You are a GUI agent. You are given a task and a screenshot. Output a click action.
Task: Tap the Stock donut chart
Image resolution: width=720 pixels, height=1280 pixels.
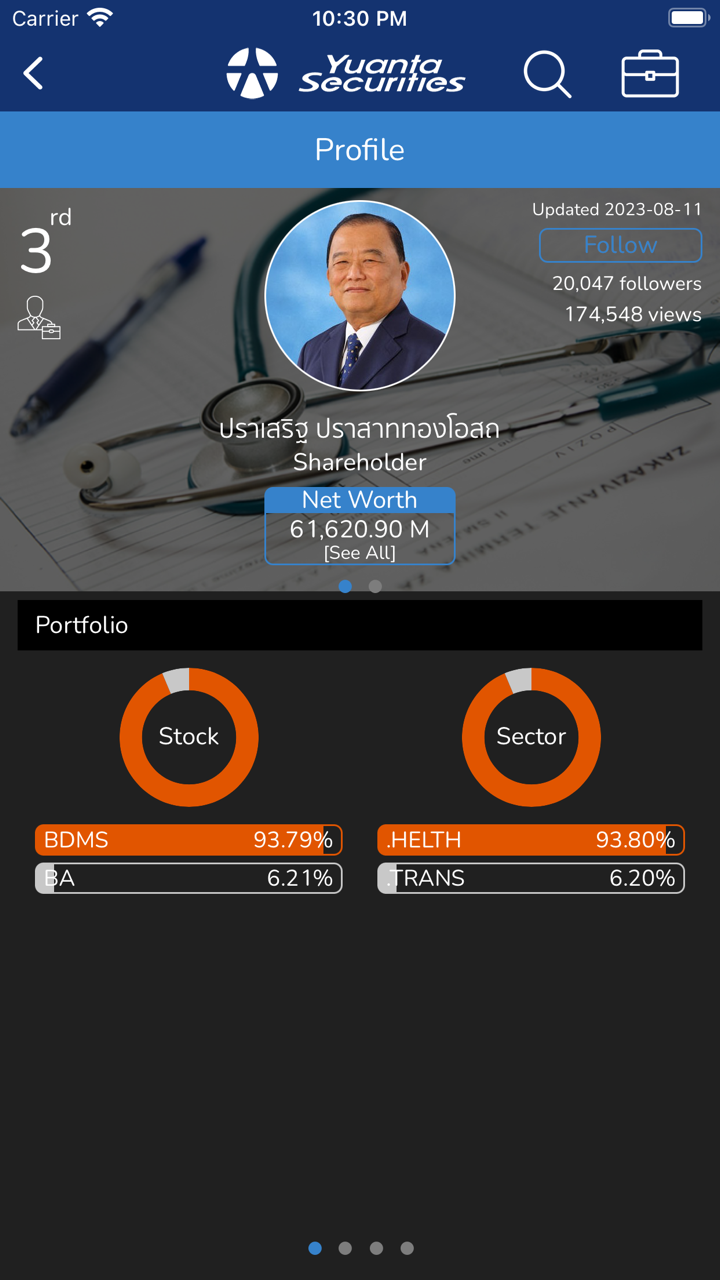pos(189,737)
